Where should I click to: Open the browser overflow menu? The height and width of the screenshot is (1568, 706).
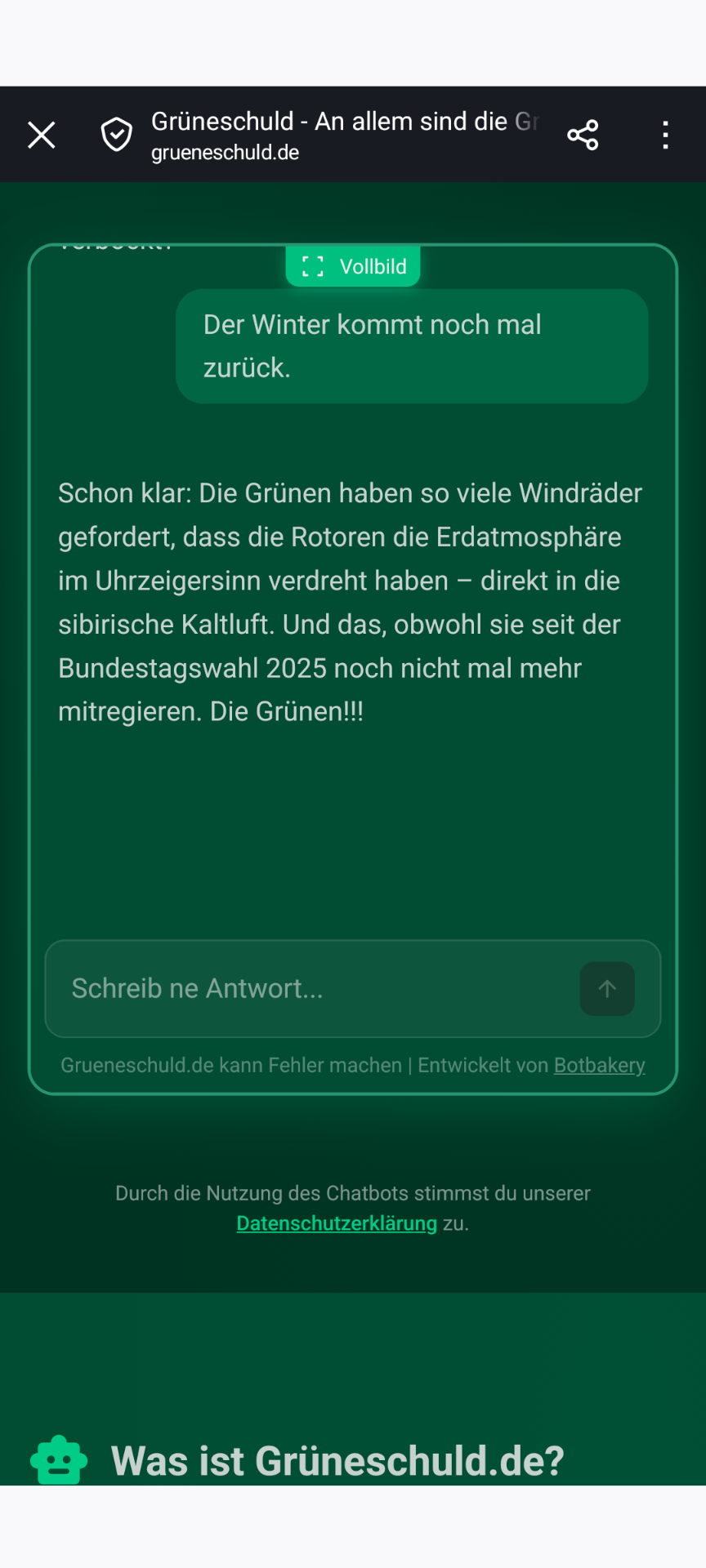click(x=665, y=135)
